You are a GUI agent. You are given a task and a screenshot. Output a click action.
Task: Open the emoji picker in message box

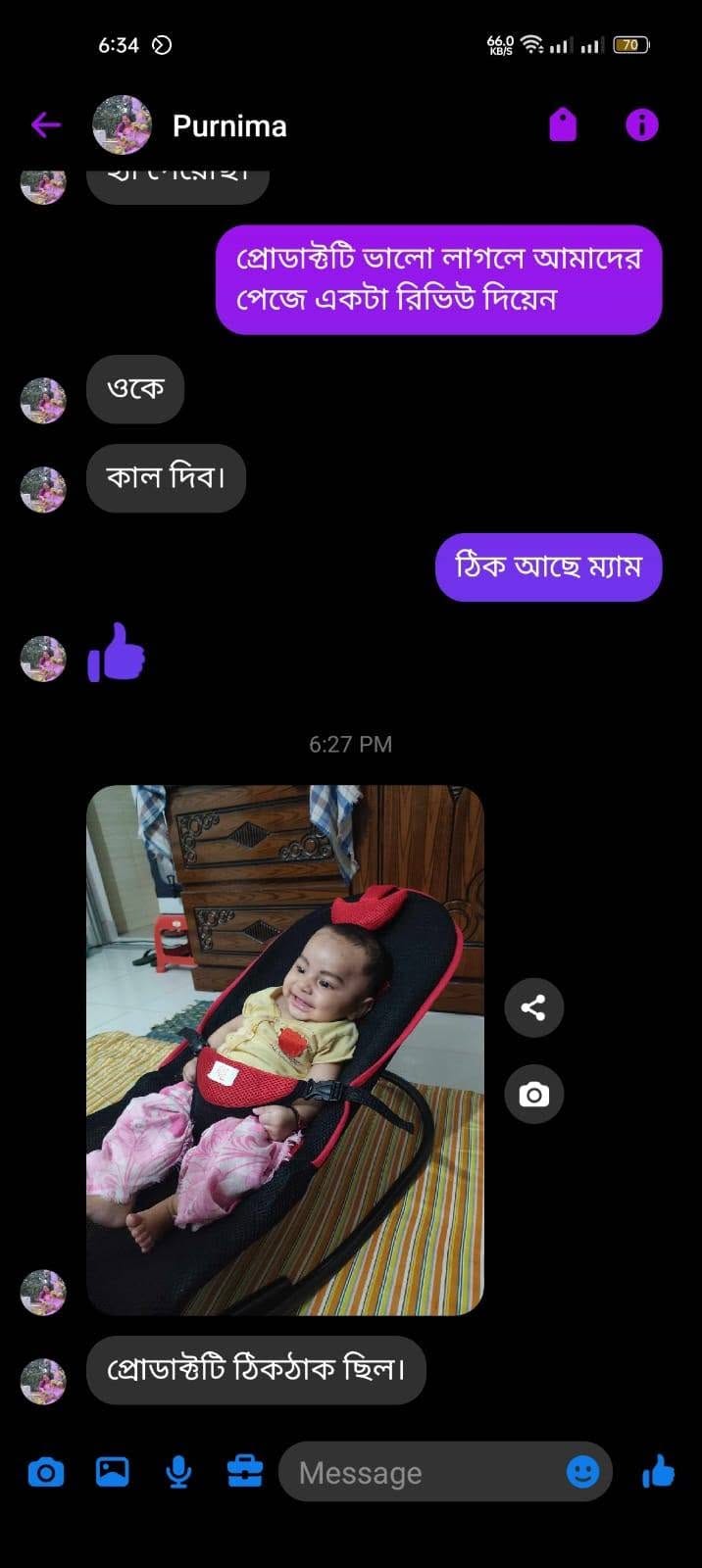[582, 1472]
